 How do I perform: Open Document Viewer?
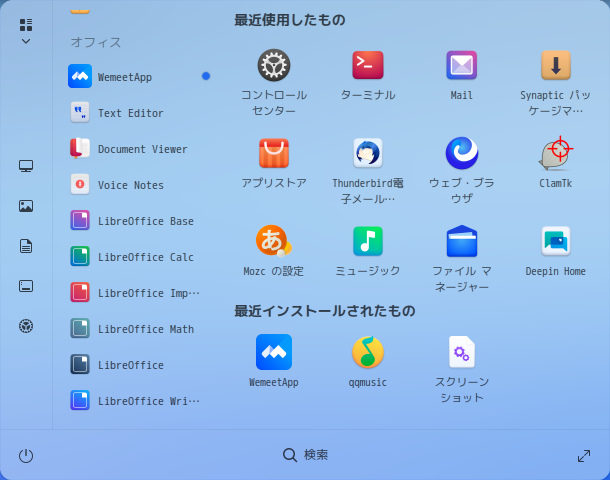coord(142,149)
